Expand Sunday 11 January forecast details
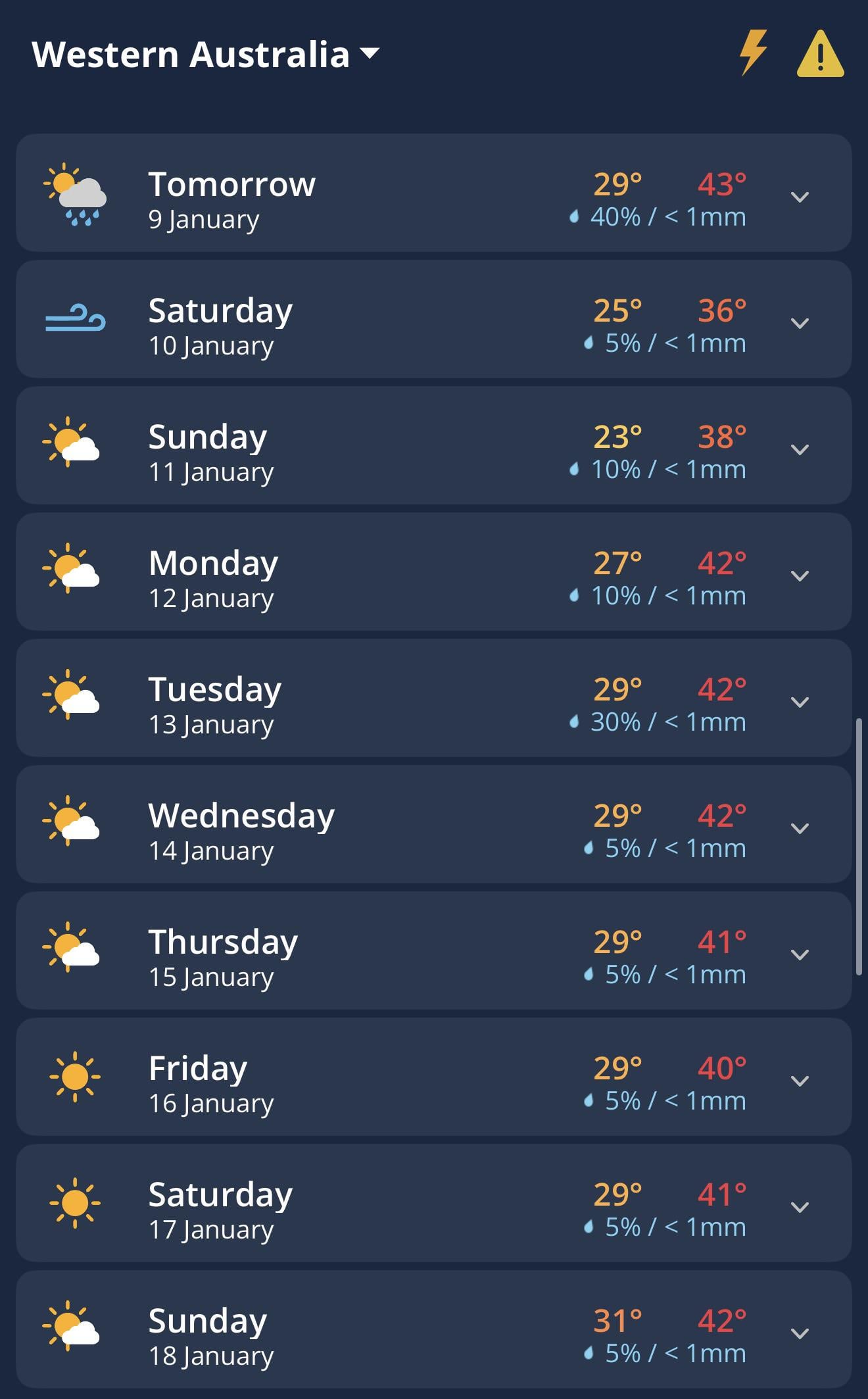 click(799, 449)
